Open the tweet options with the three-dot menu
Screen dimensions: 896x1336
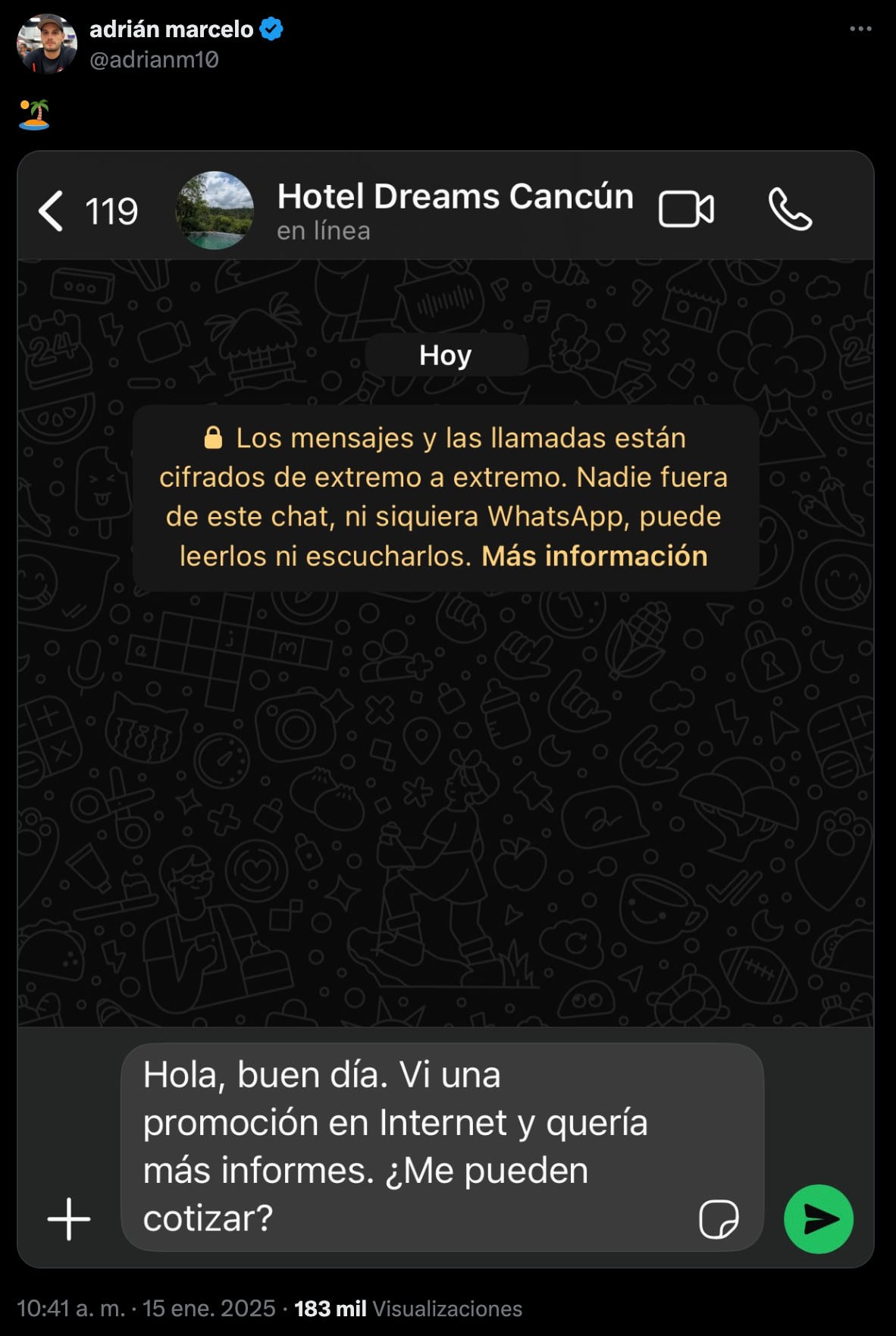(861, 27)
